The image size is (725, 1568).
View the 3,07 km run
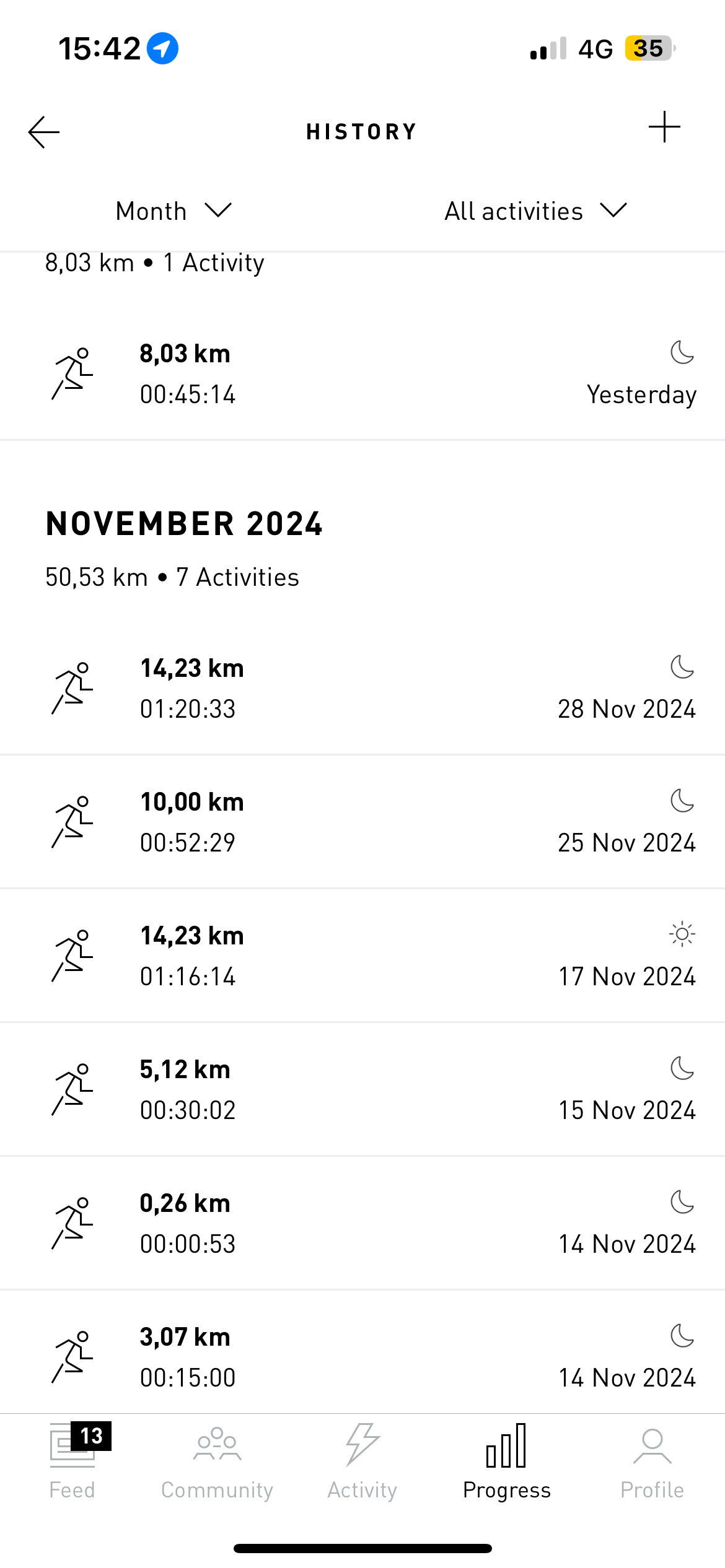point(362,1356)
